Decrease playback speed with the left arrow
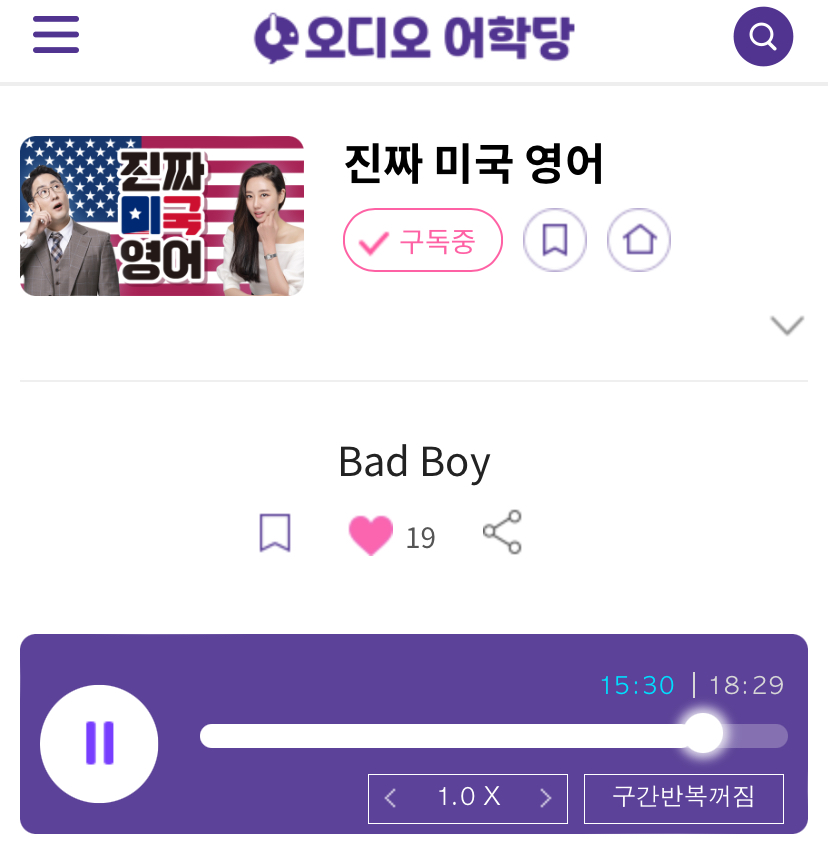This screenshot has height=854, width=828. [391, 798]
